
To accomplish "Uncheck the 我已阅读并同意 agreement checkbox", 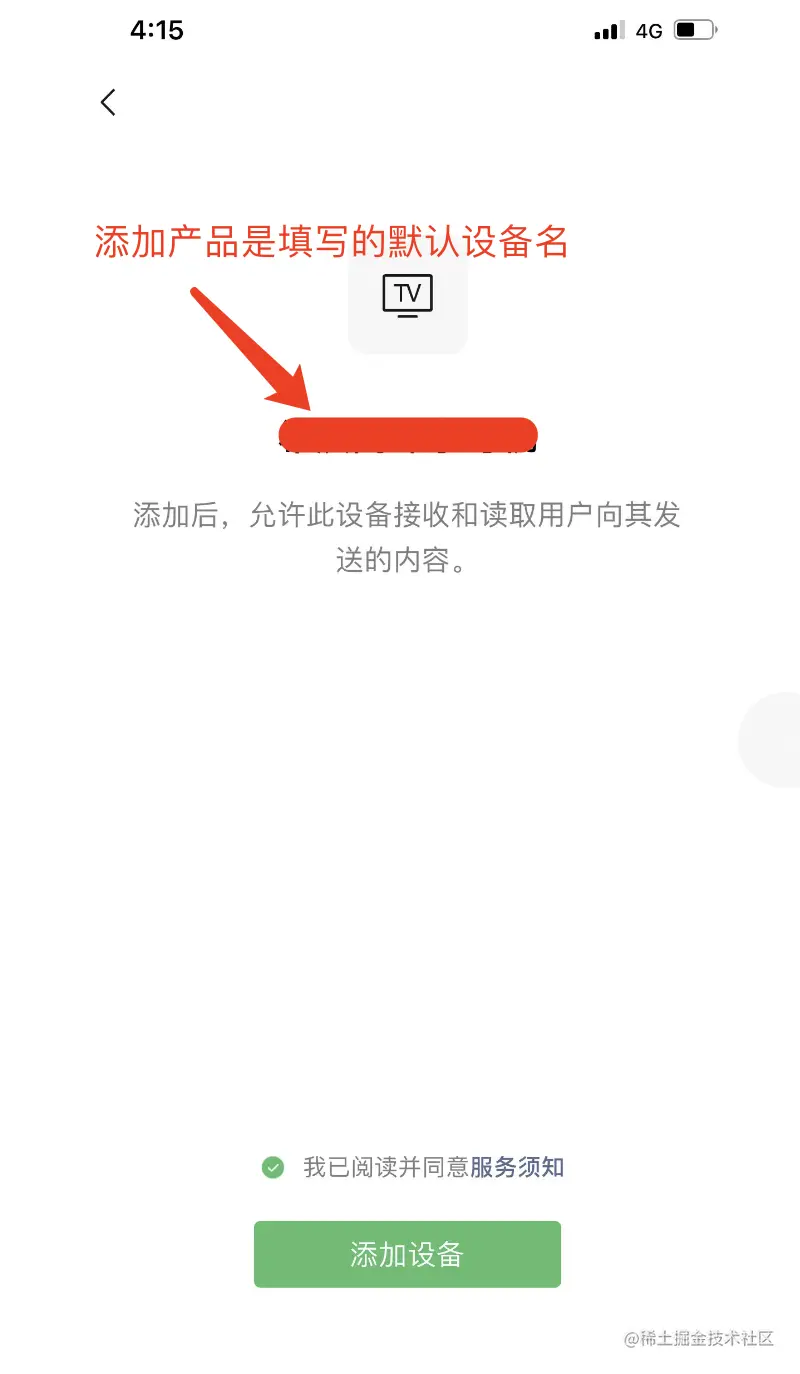I will click(x=273, y=1167).
